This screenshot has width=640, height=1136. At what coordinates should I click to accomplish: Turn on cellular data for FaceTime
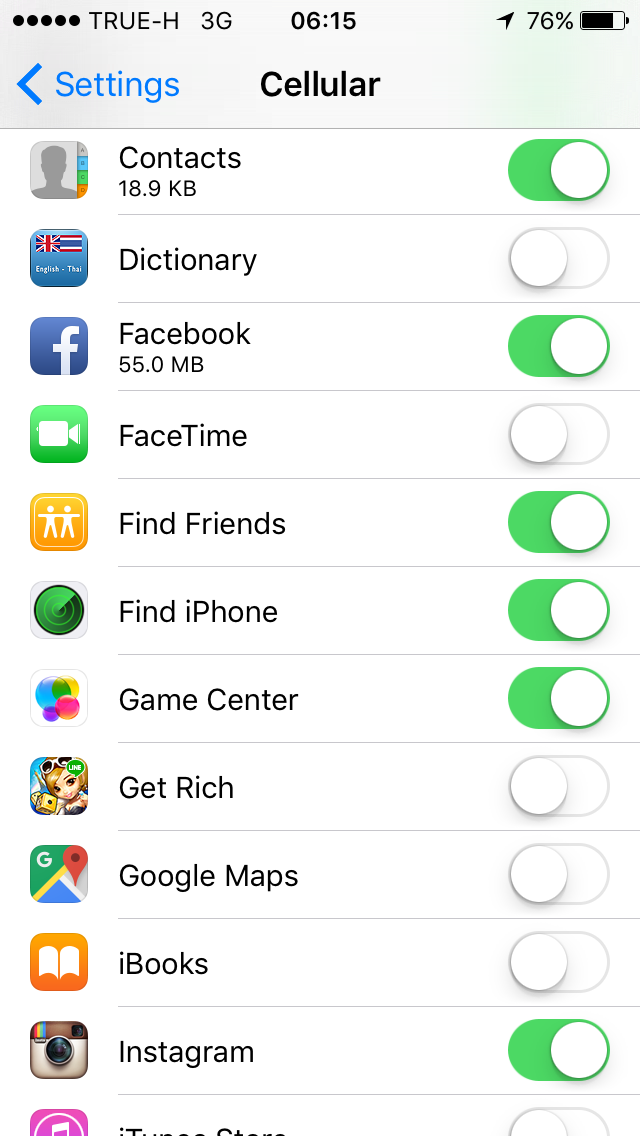pos(558,435)
